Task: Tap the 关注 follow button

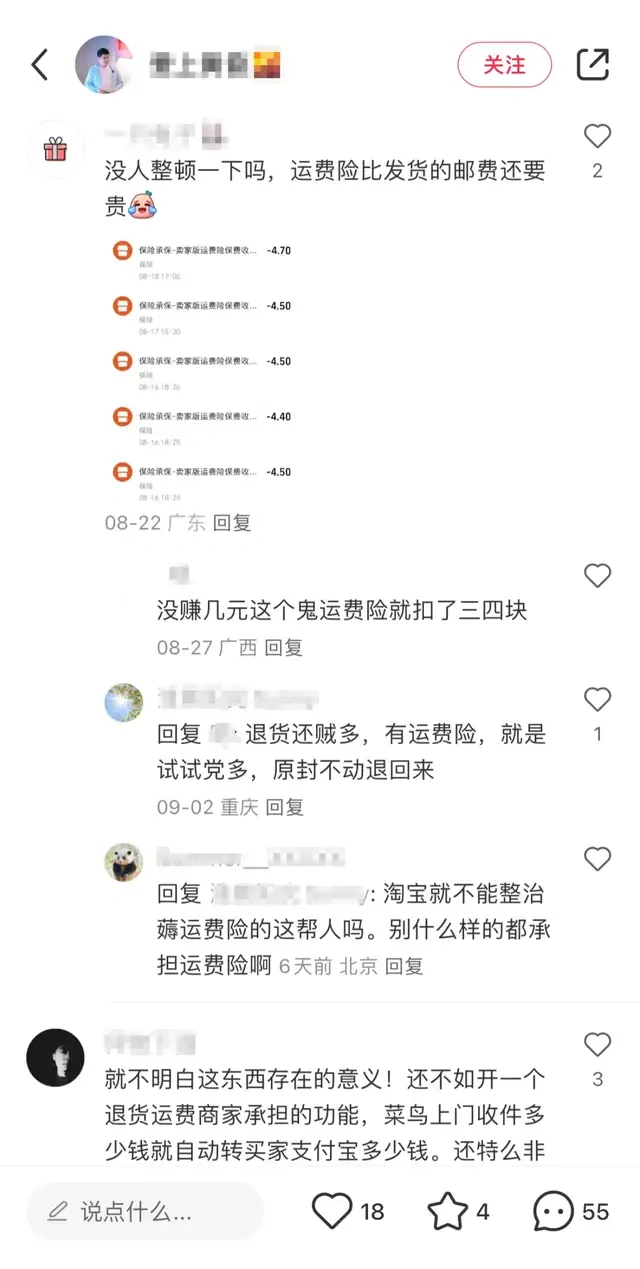Action: point(504,65)
